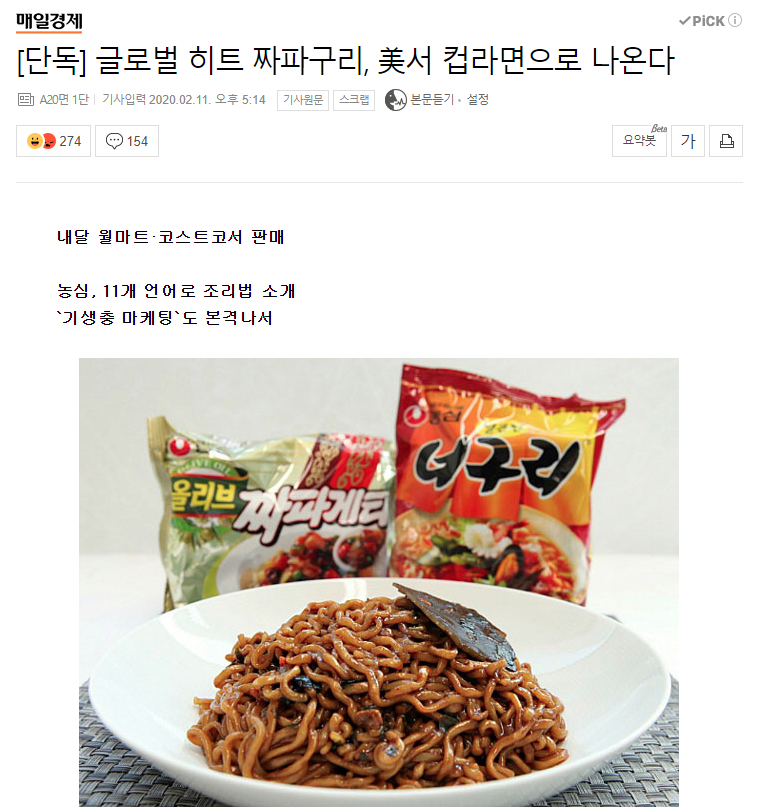Listen to the article with 본문듣기
The image size is (762, 812).
(420, 100)
